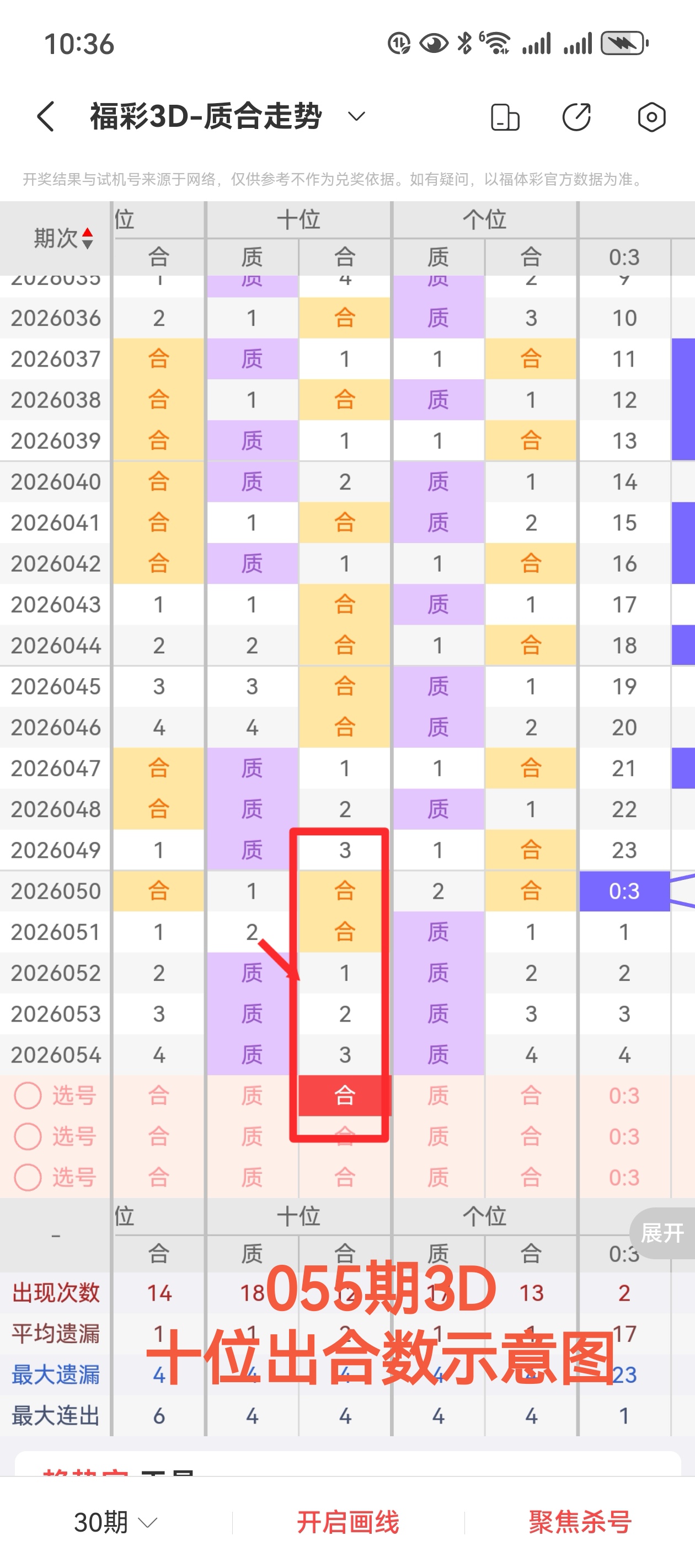Select the second 选号 radio circle

28,1136
